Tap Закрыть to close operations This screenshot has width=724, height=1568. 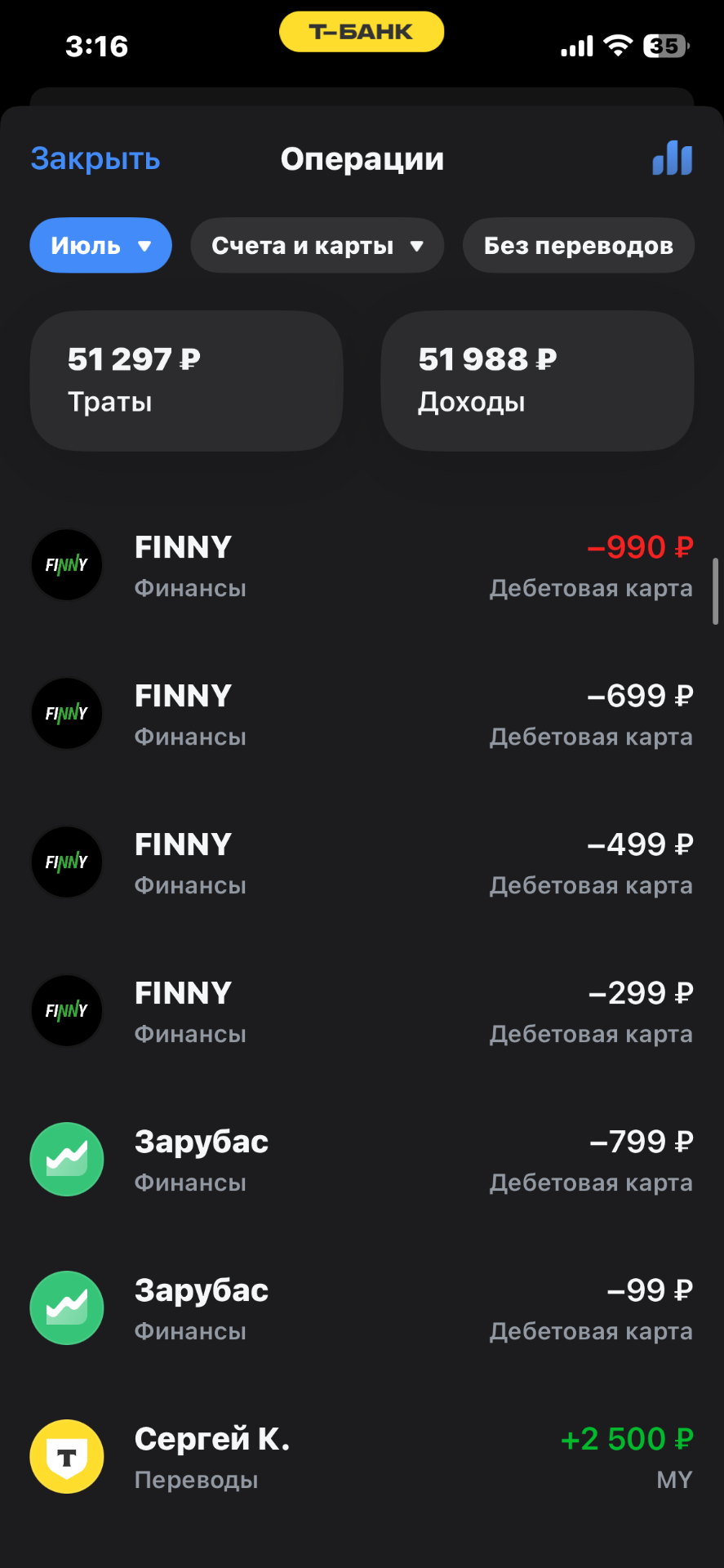[x=95, y=158]
